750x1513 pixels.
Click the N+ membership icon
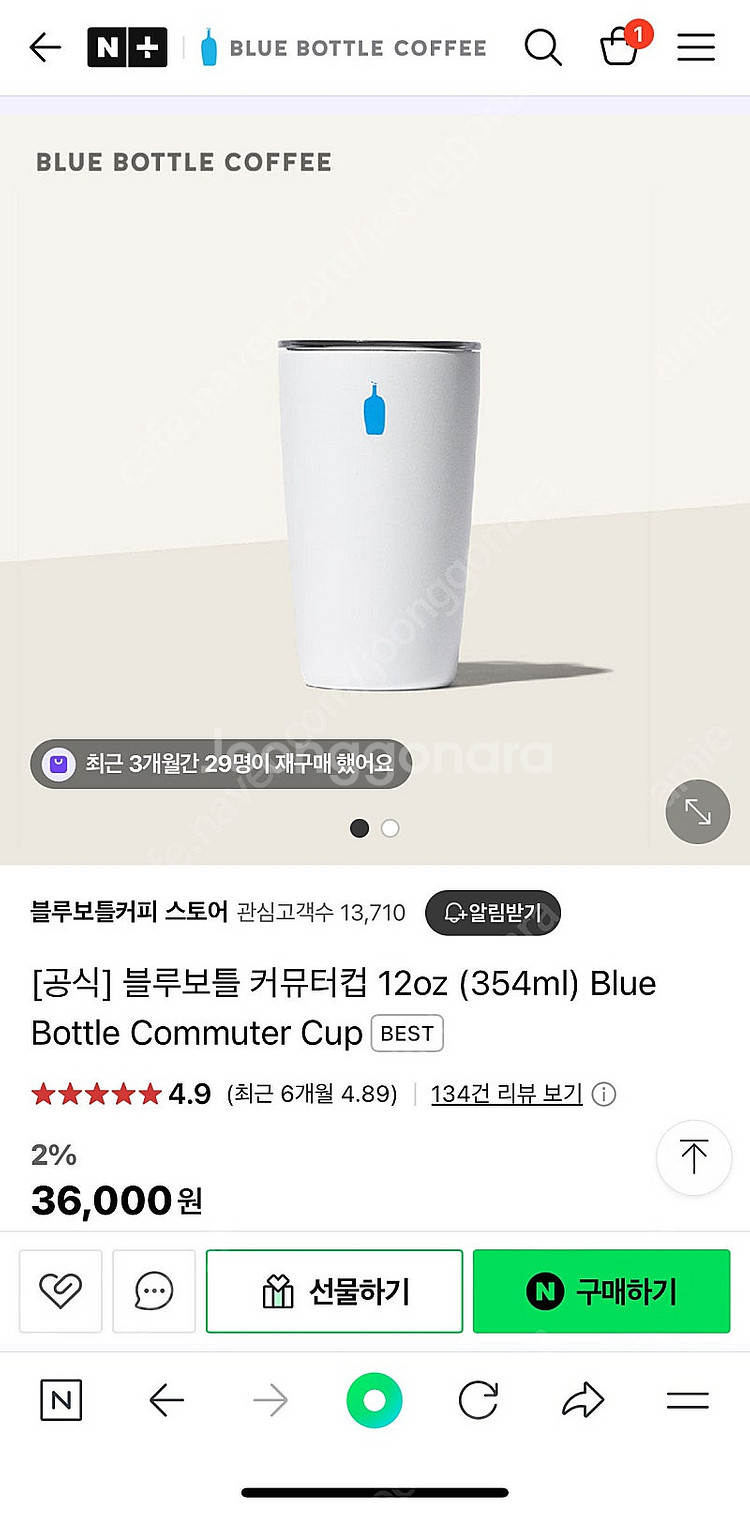[127, 46]
